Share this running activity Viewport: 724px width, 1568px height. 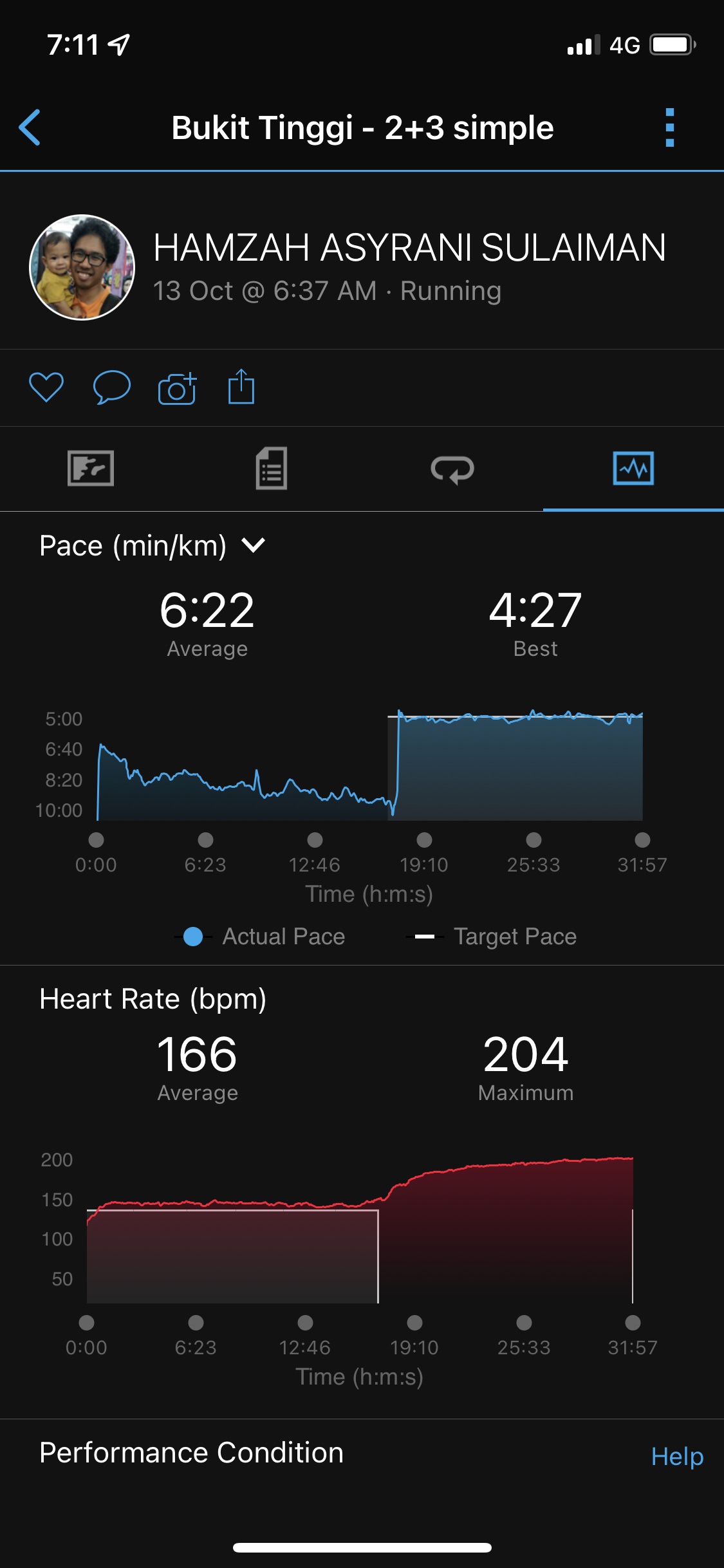(241, 387)
